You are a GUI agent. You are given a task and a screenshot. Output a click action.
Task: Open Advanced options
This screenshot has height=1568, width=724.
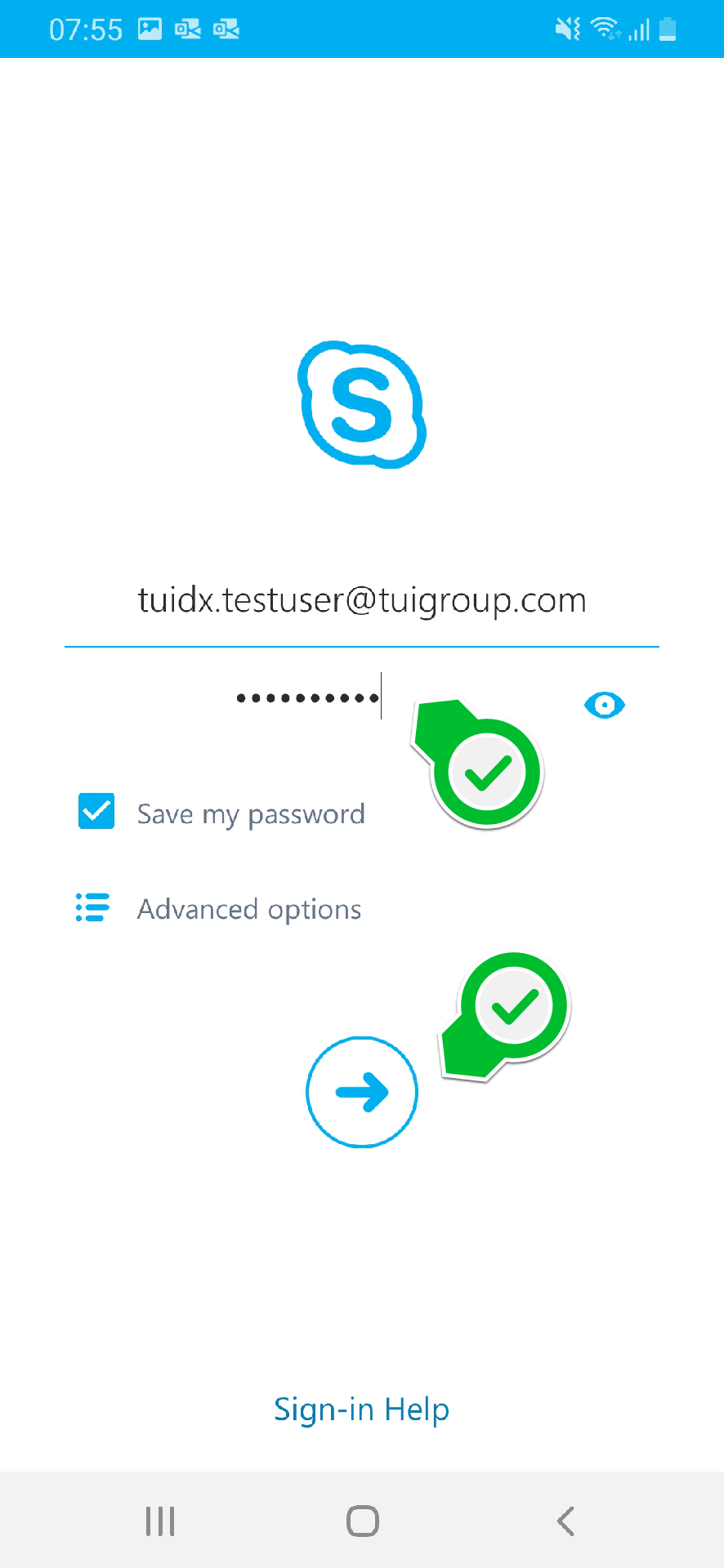tap(218, 908)
